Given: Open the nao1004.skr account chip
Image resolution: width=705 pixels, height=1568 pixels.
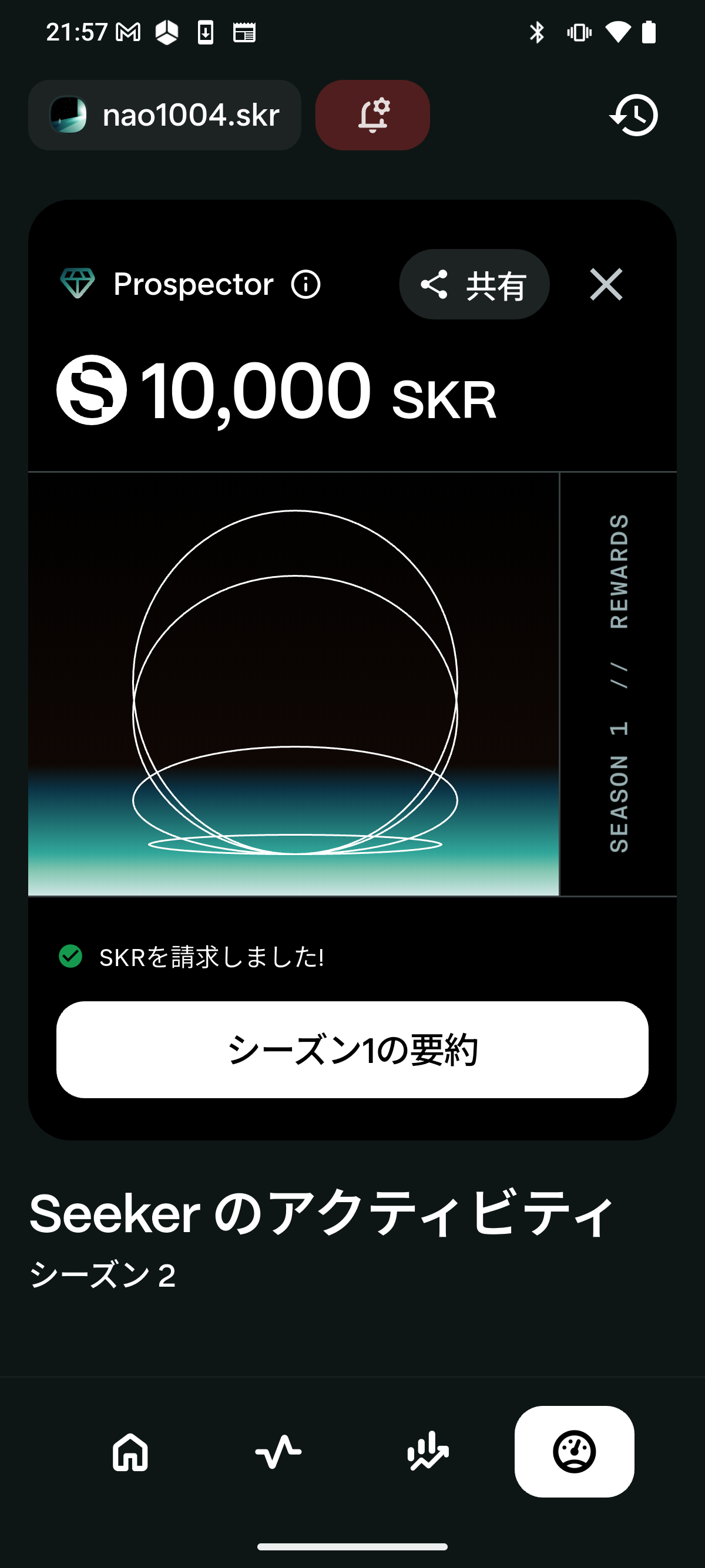Looking at the screenshot, I should point(164,115).
